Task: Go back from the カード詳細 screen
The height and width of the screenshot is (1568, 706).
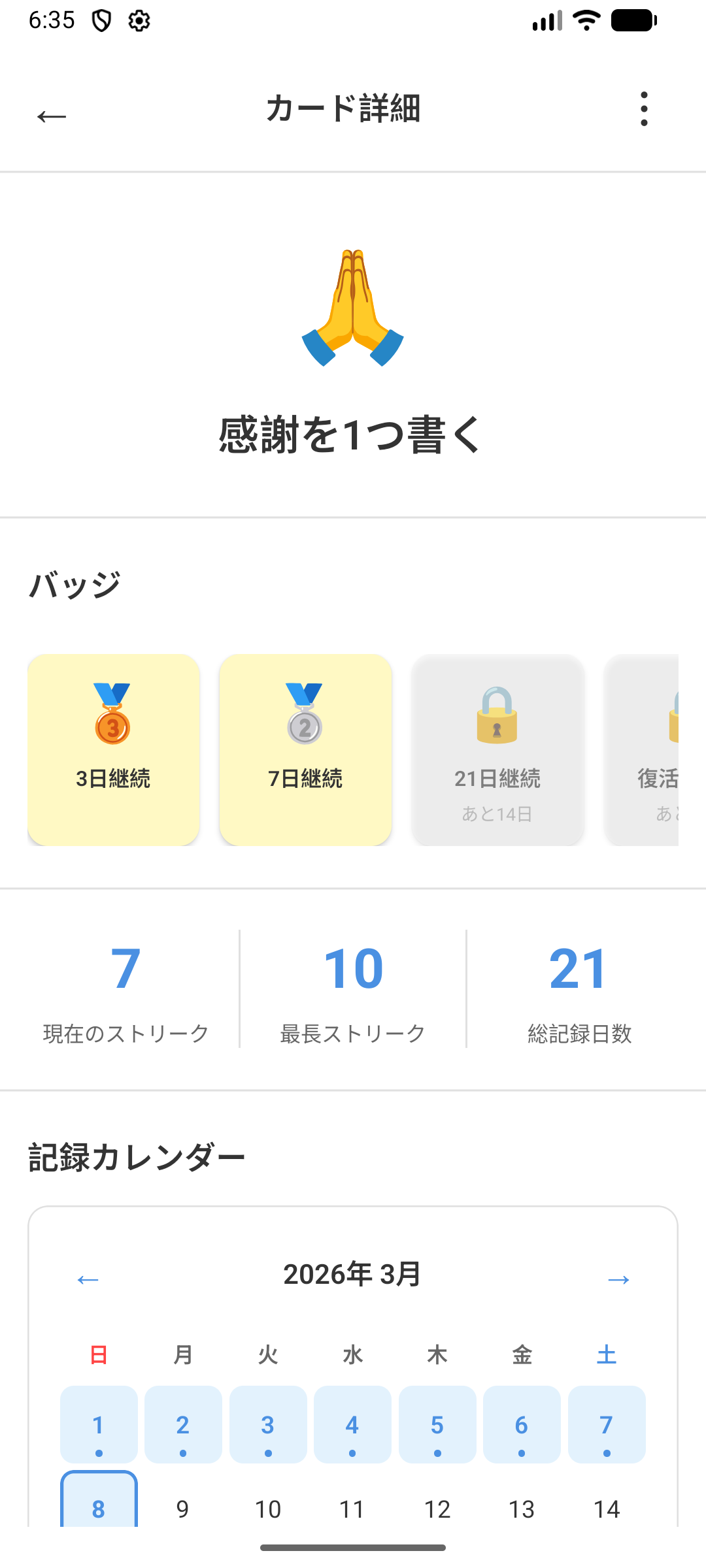Action: tap(52, 116)
